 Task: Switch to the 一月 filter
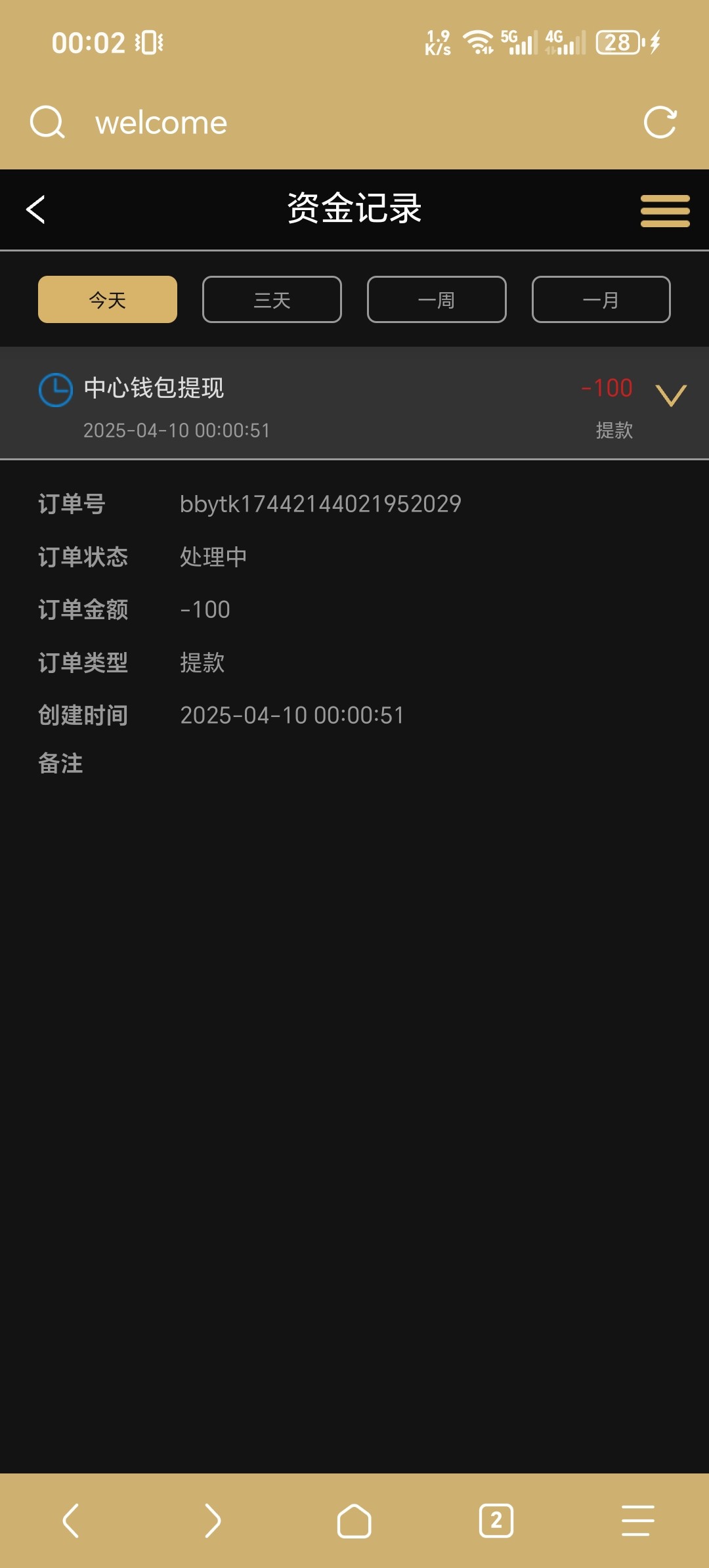click(601, 299)
